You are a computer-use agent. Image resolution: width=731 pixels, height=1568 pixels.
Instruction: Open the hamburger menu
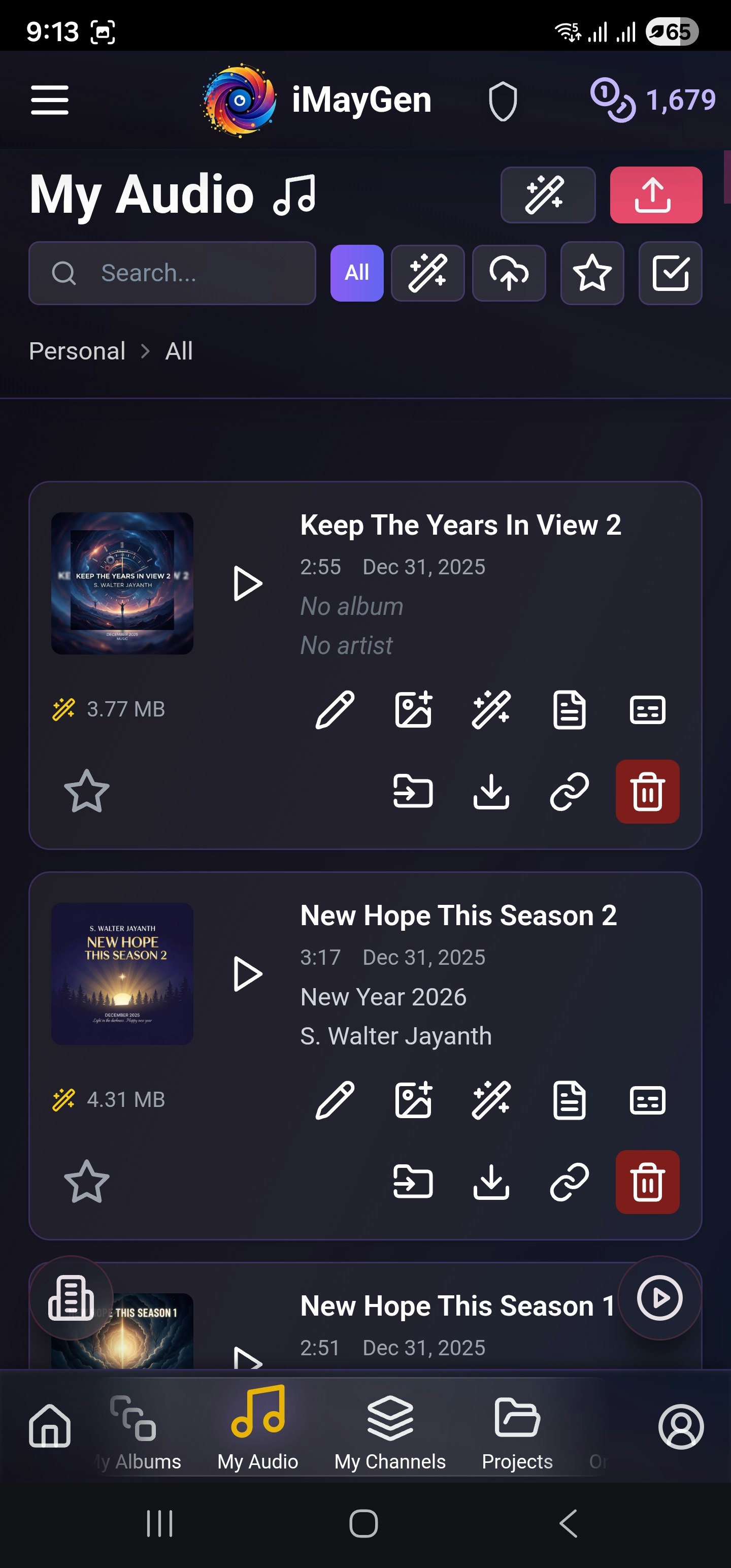(50, 100)
